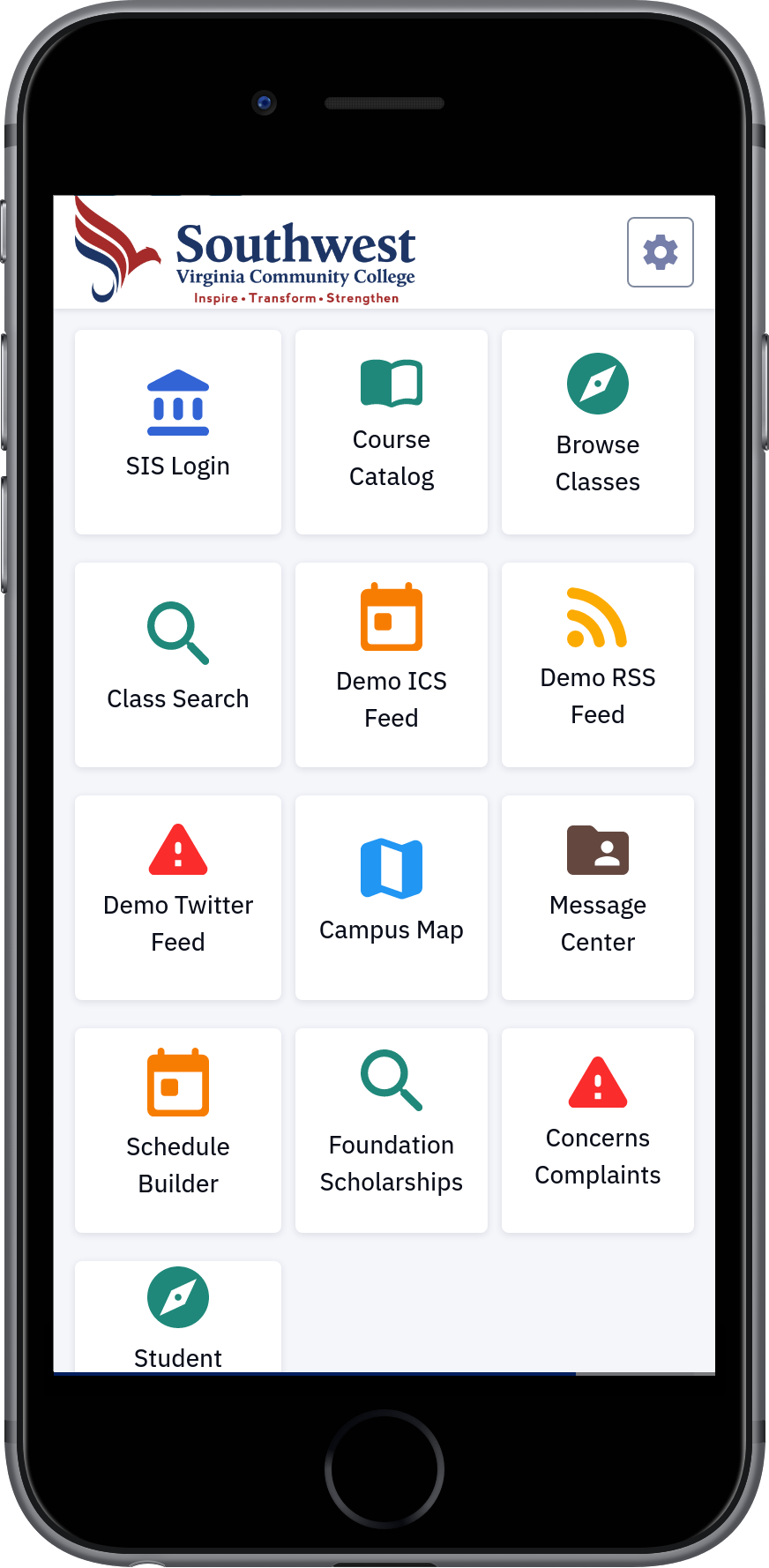Go to Message Center

coord(598,898)
